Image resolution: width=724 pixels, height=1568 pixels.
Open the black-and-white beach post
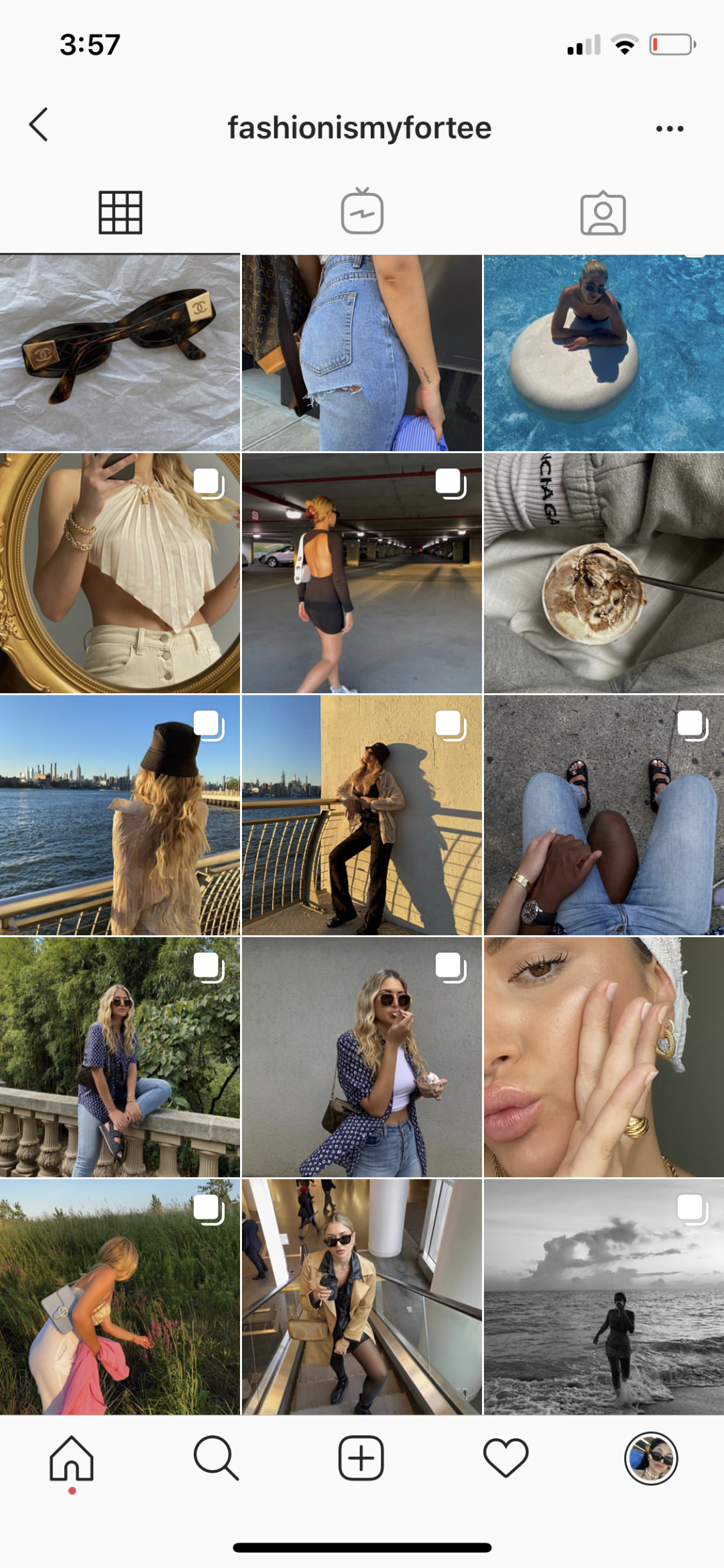[603, 1297]
